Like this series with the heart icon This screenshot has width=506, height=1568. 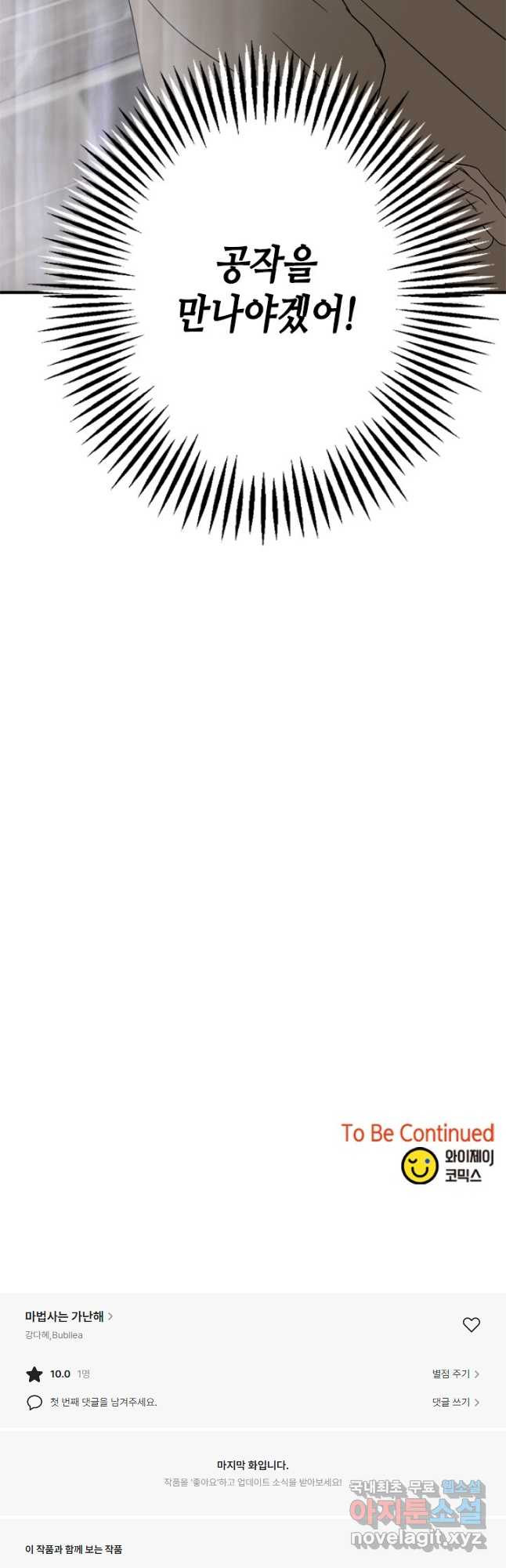click(x=471, y=1325)
